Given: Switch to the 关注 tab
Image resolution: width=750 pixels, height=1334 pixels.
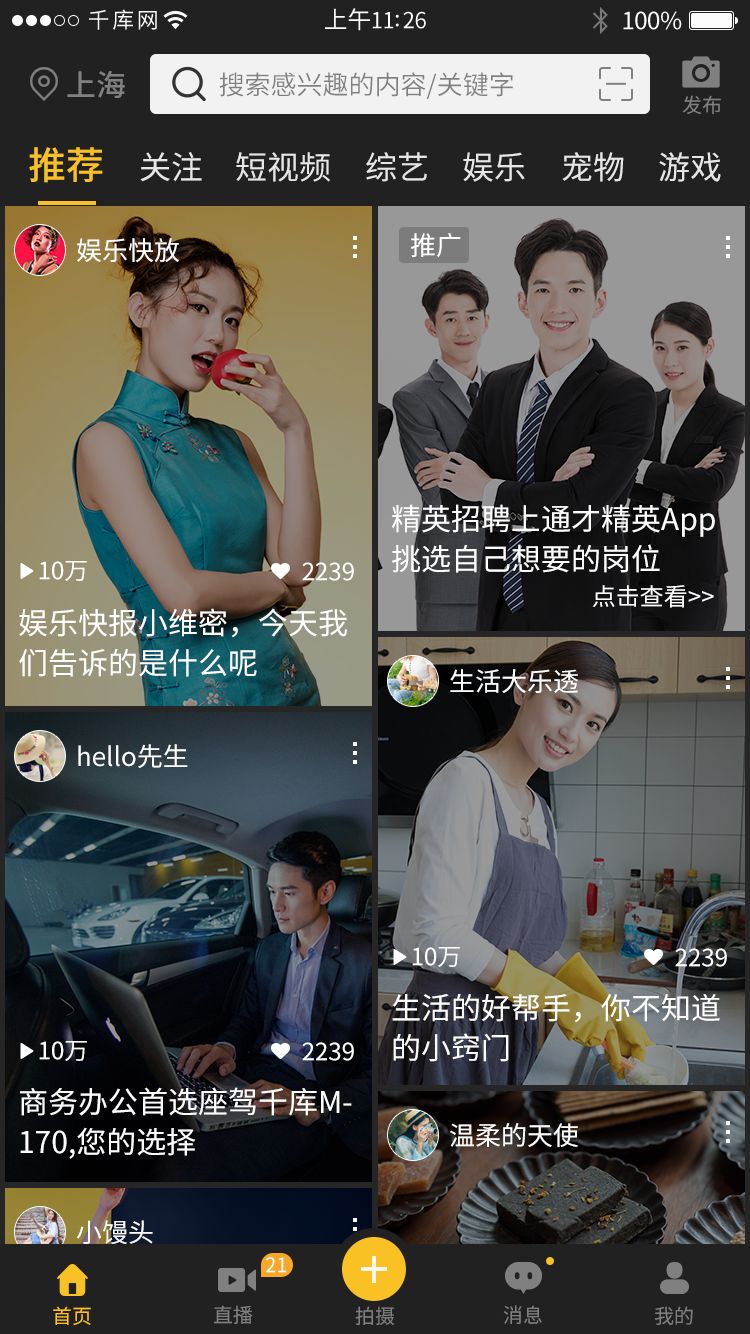Looking at the screenshot, I should point(171,167).
